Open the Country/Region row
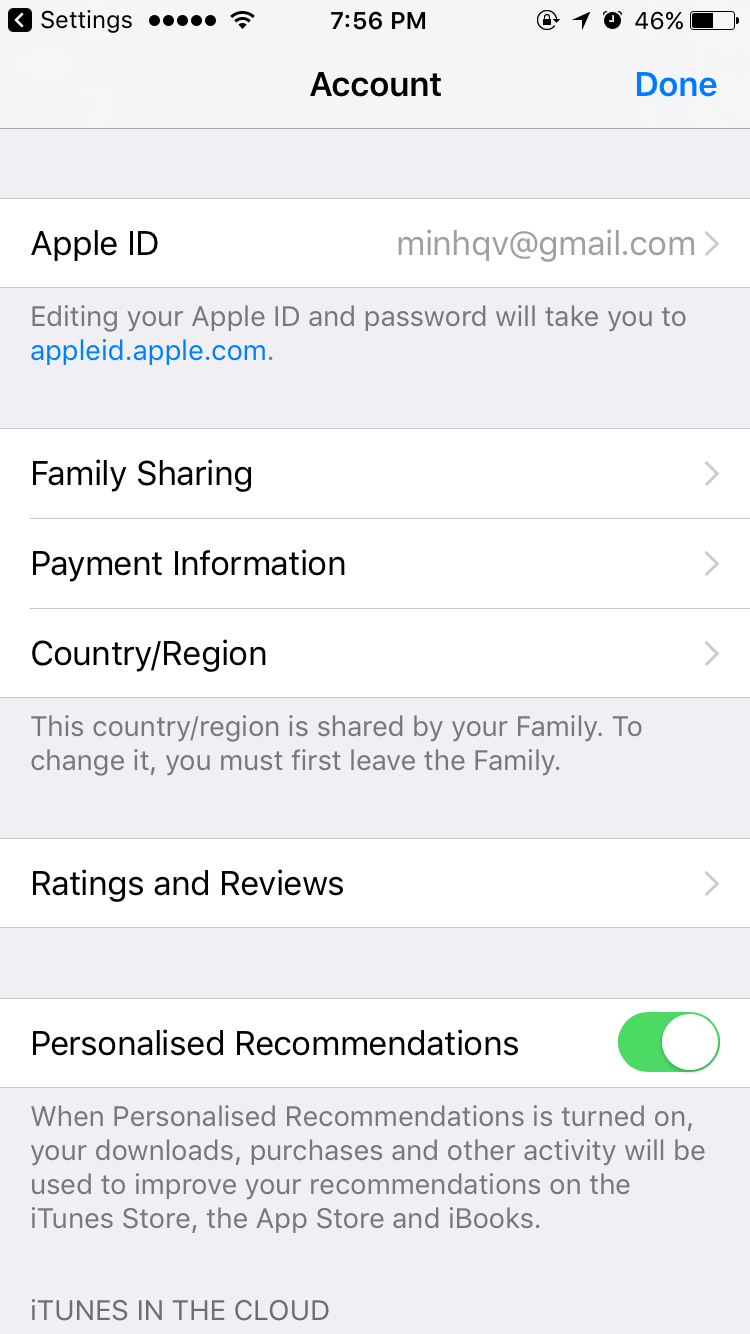This screenshot has width=750, height=1334. point(375,654)
